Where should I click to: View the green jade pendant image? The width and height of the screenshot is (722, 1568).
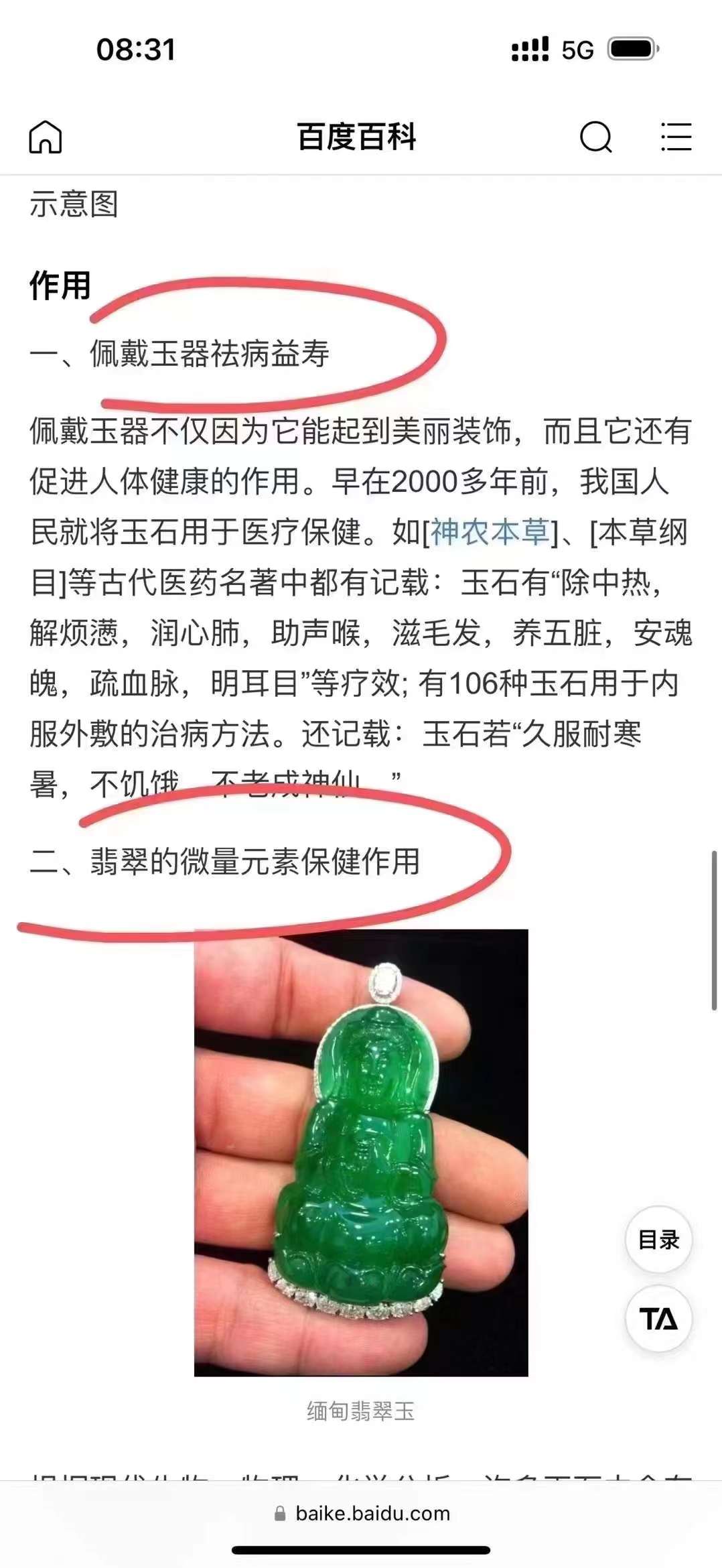tap(361, 1153)
